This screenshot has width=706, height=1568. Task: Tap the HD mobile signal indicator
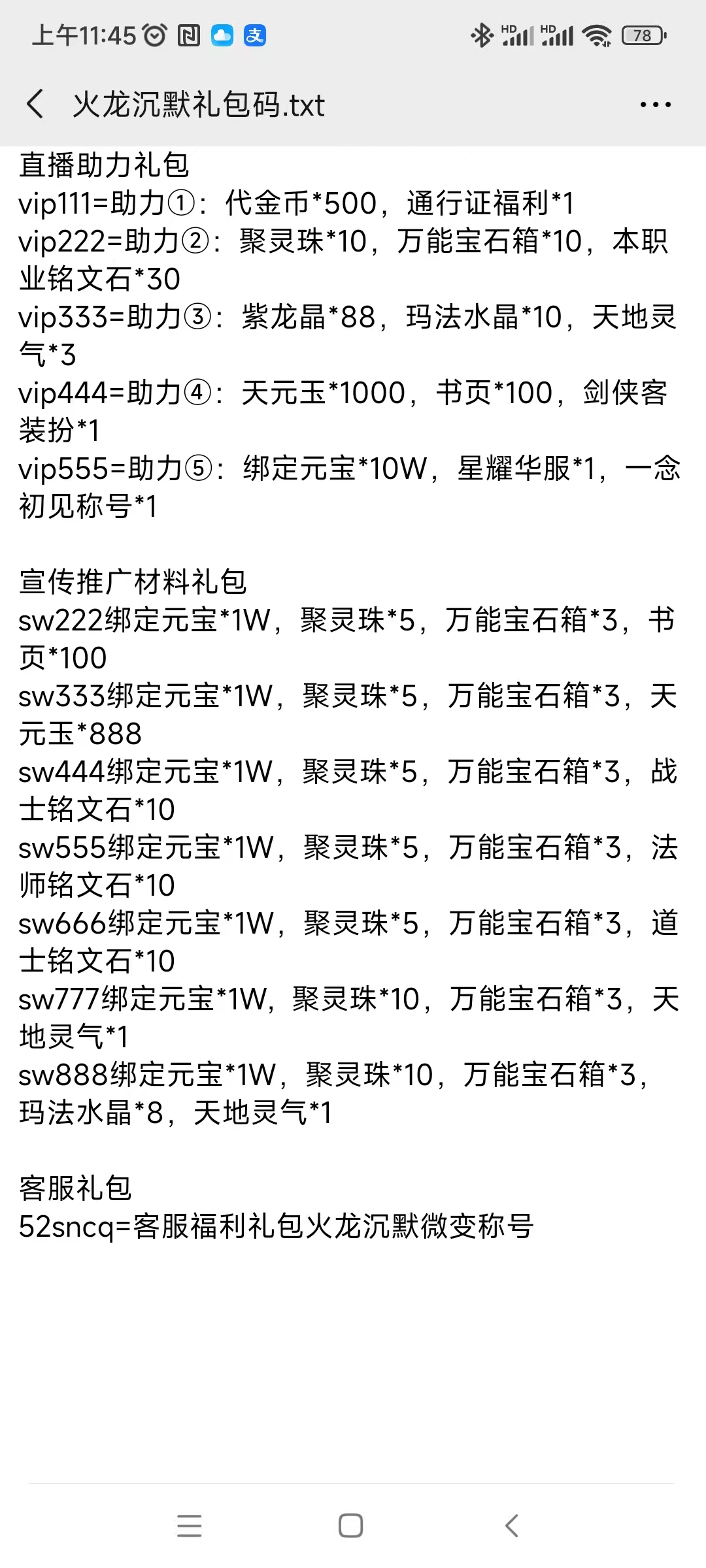(516, 35)
